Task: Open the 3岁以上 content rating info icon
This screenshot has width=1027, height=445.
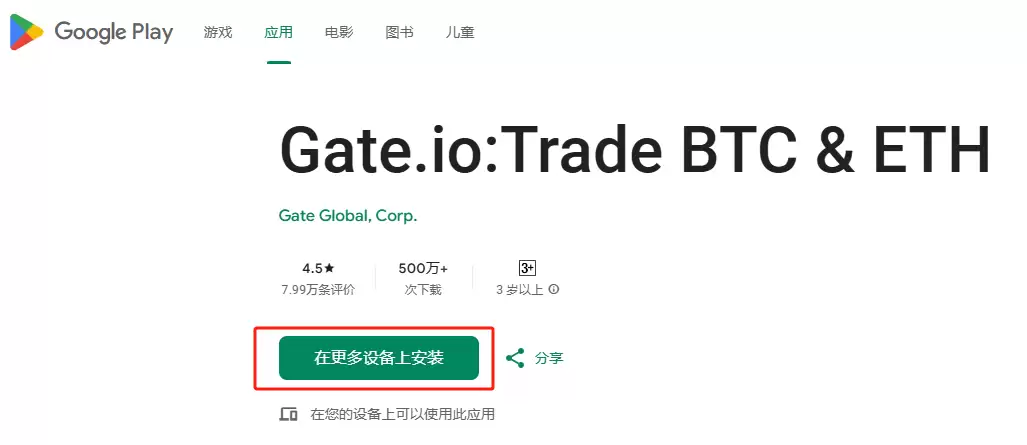Action: [554, 290]
